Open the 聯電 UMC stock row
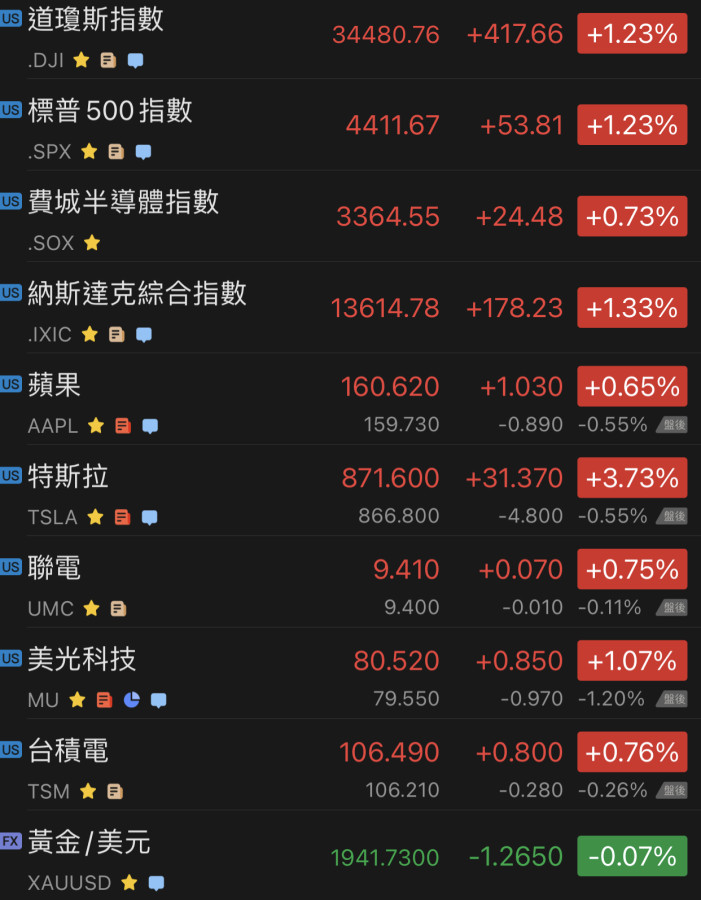The width and height of the screenshot is (701, 900). click(x=55, y=569)
